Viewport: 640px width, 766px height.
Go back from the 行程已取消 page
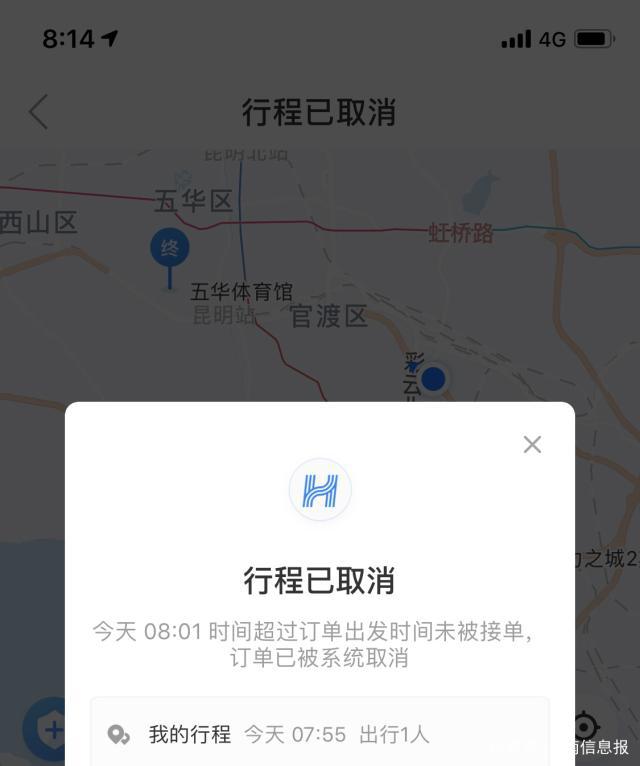click(x=38, y=112)
